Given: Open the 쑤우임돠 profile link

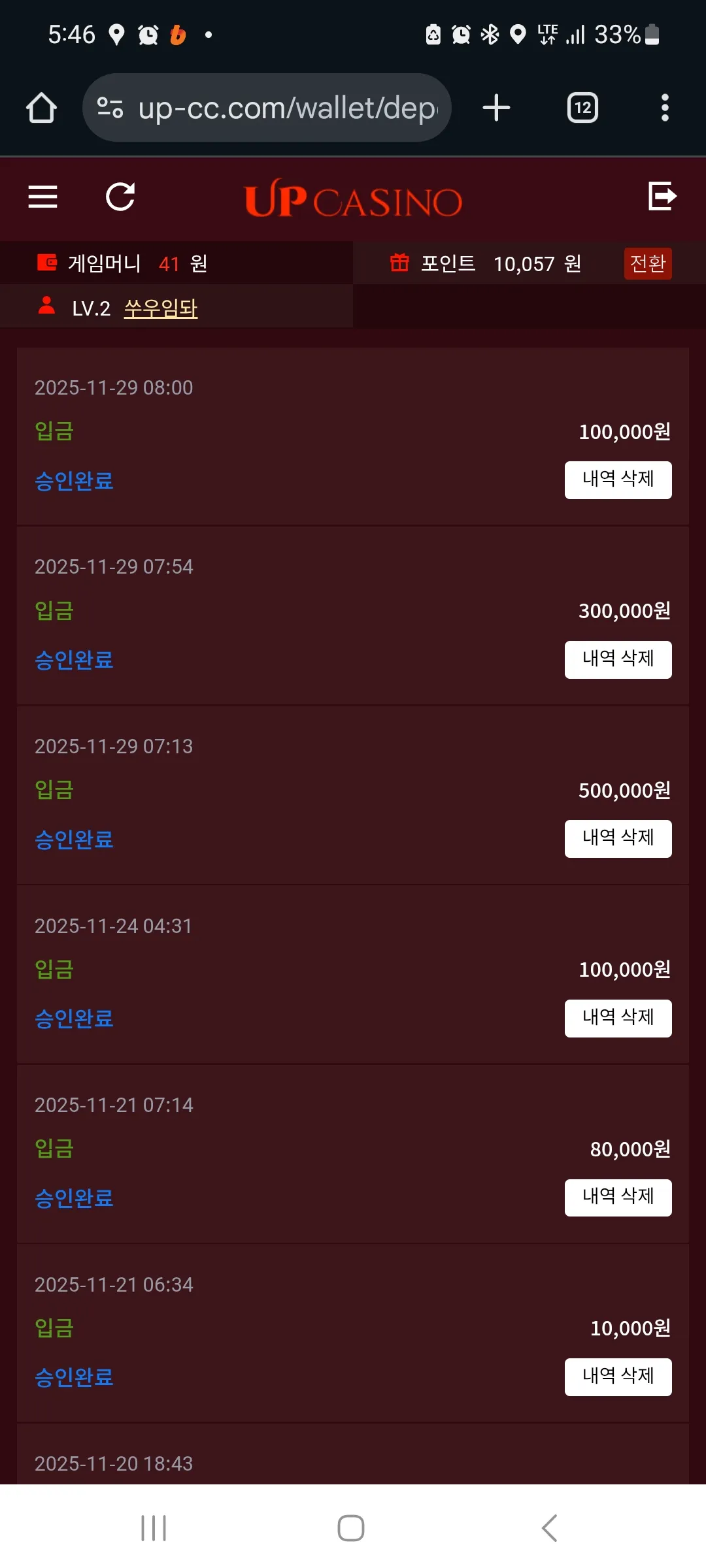Looking at the screenshot, I should pyautogui.click(x=161, y=308).
